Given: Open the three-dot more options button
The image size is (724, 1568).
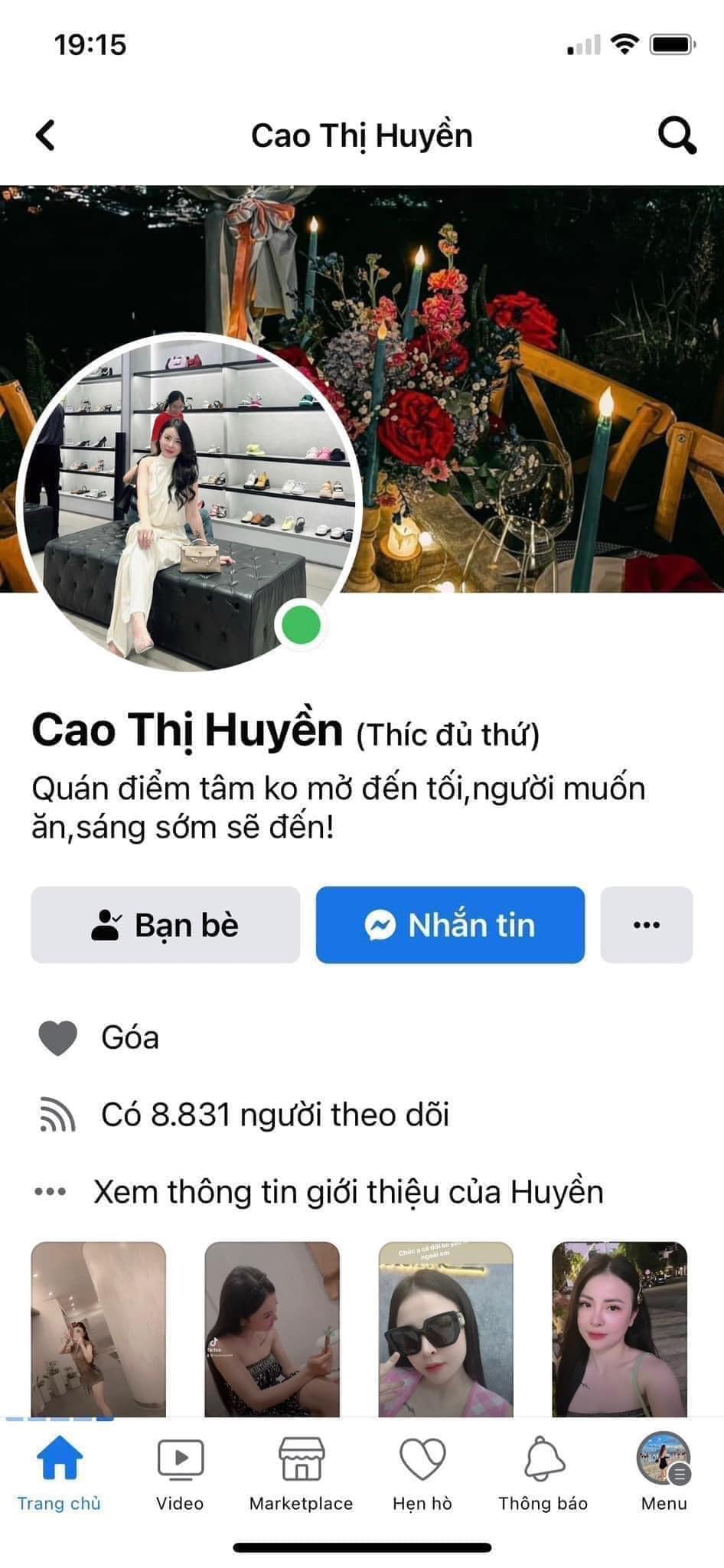Looking at the screenshot, I should (646, 925).
